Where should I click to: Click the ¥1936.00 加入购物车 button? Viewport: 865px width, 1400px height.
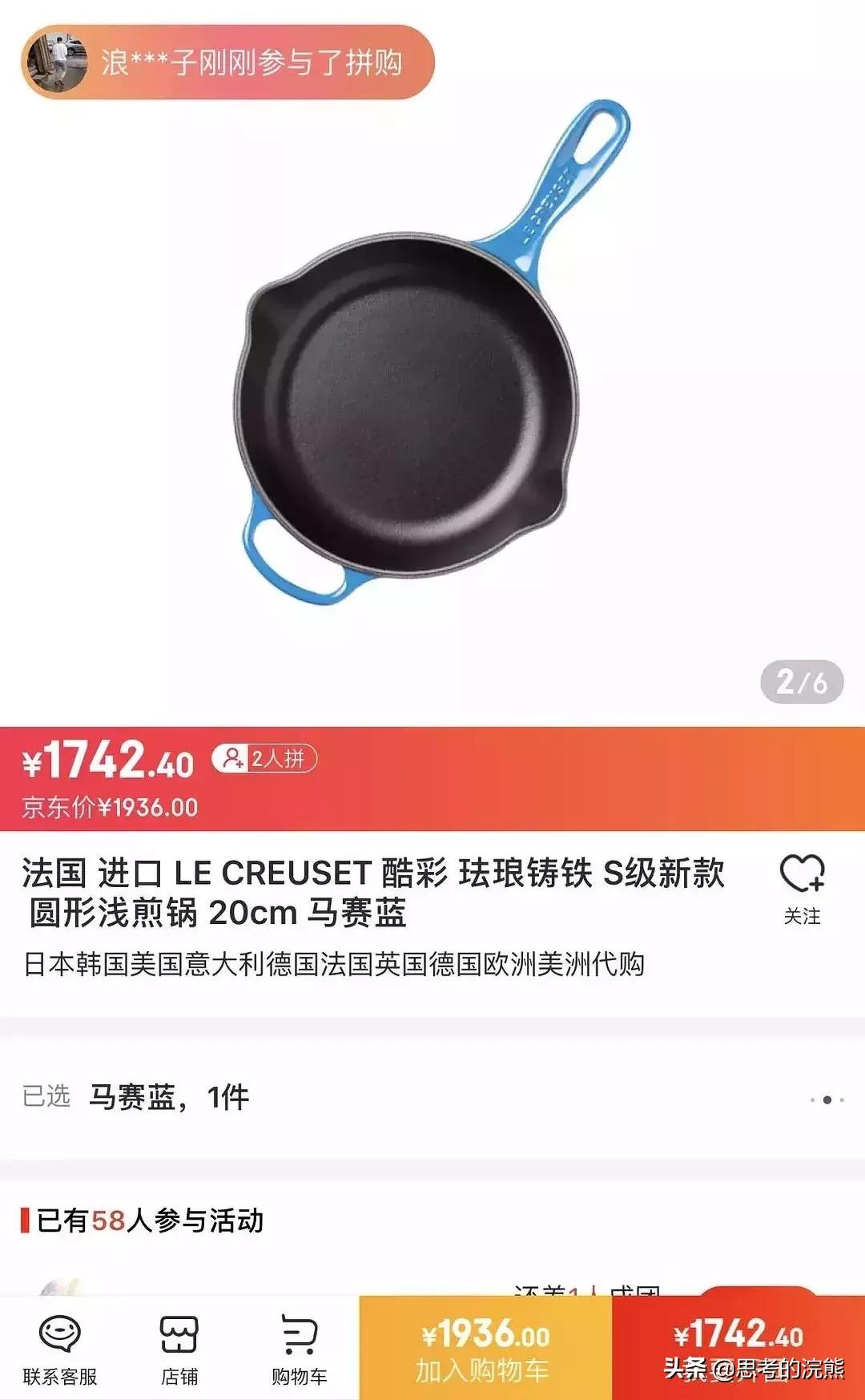[x=485, y=1346]
